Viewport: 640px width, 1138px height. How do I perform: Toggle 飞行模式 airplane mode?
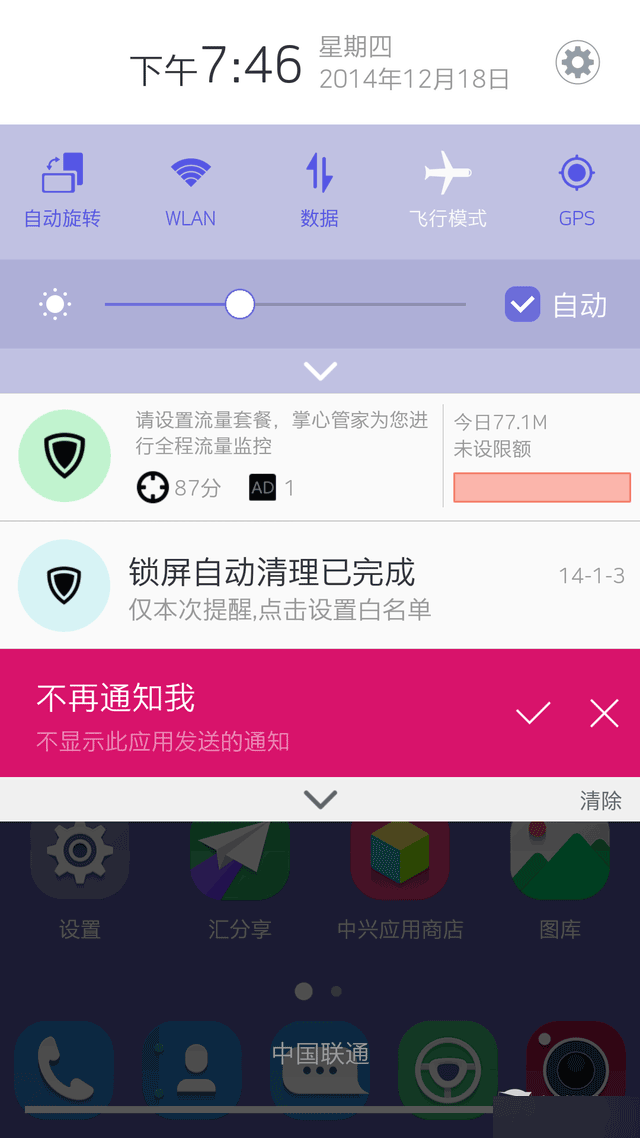point(447,190)
